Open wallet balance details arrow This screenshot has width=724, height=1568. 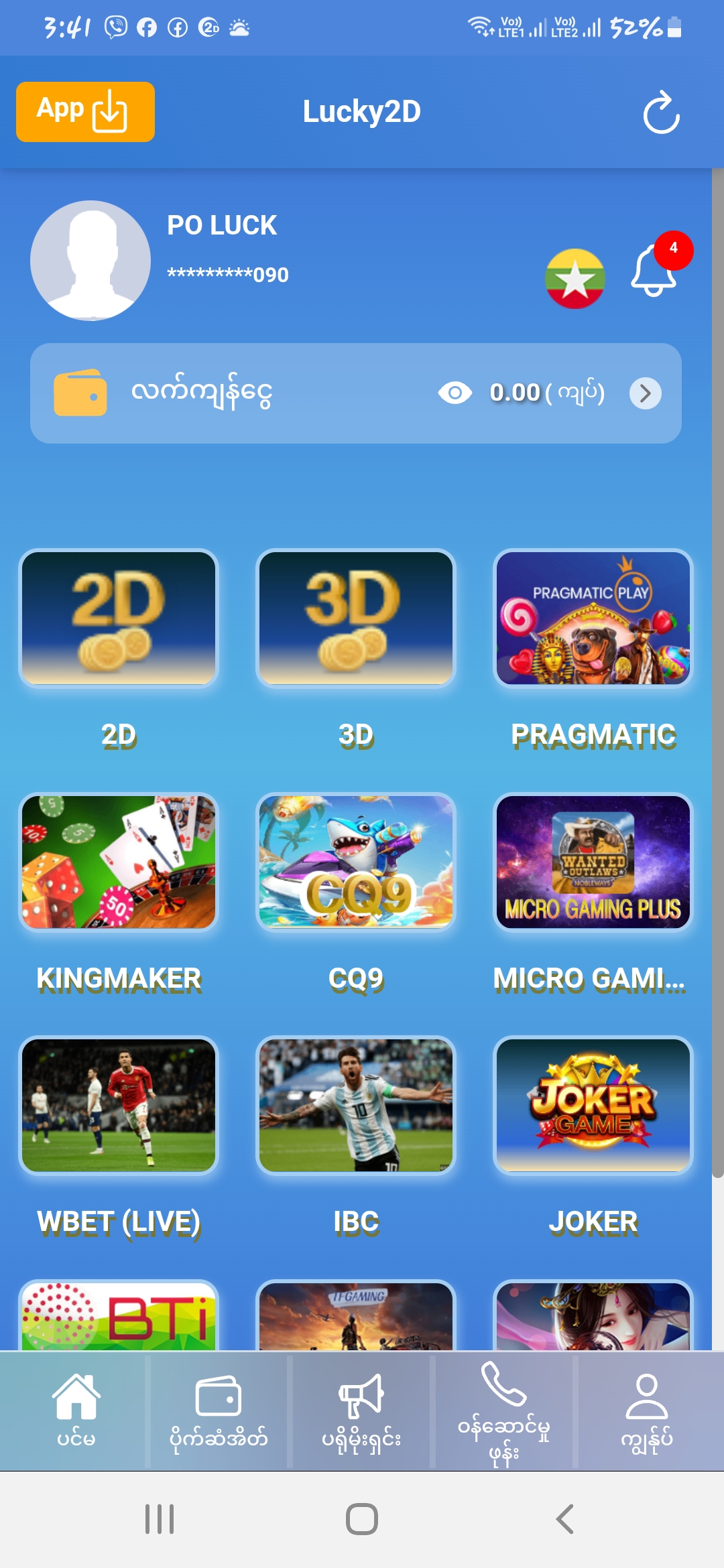(x=645, y=393)
